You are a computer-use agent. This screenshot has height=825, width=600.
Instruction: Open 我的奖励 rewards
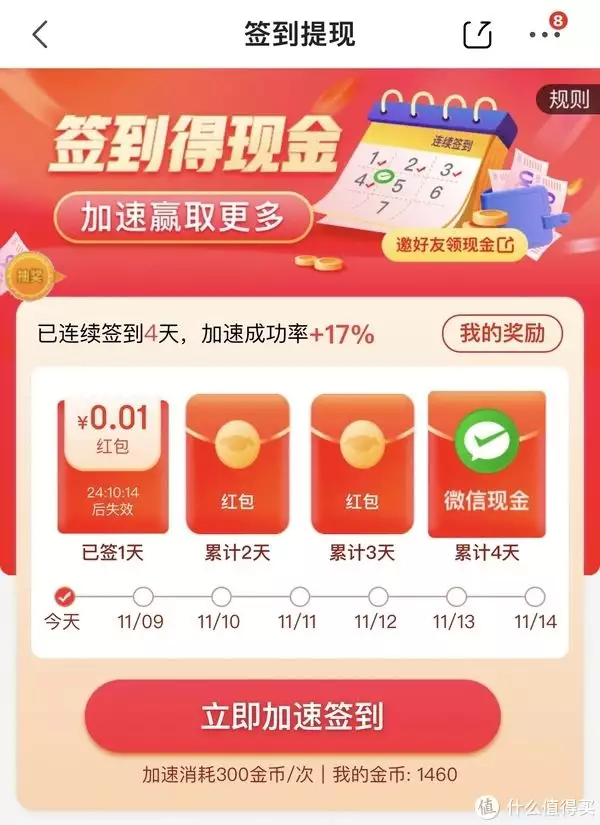502,334
